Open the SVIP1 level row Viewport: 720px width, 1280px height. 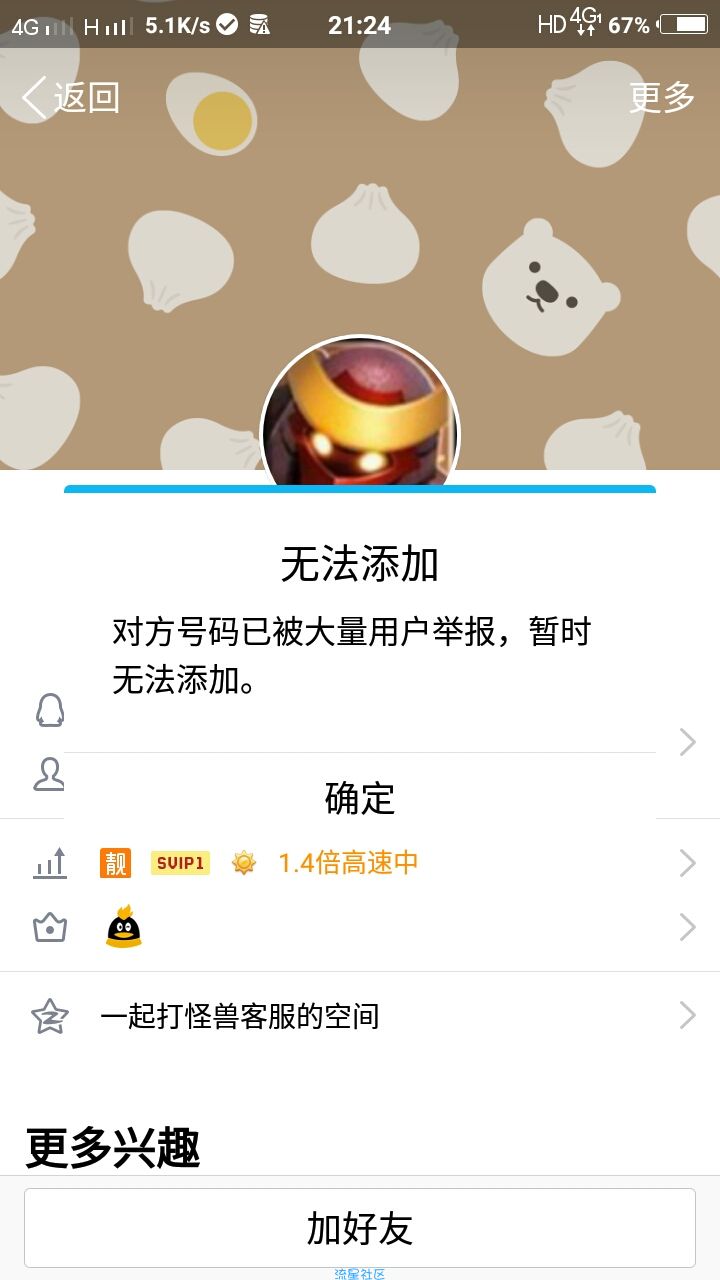[360, 863]
